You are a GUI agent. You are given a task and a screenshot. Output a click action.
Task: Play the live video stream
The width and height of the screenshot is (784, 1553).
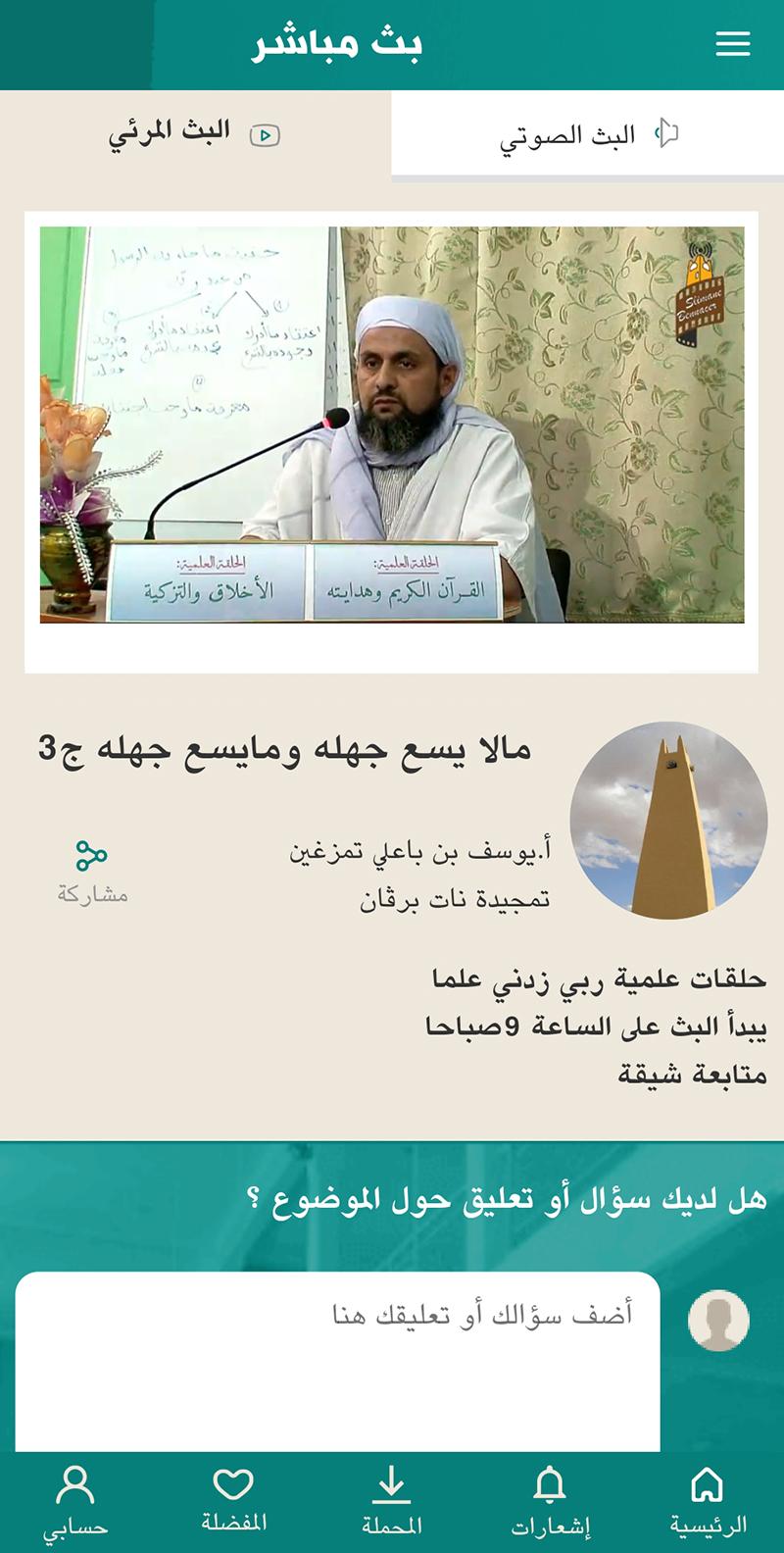click(x=392, y=425)
